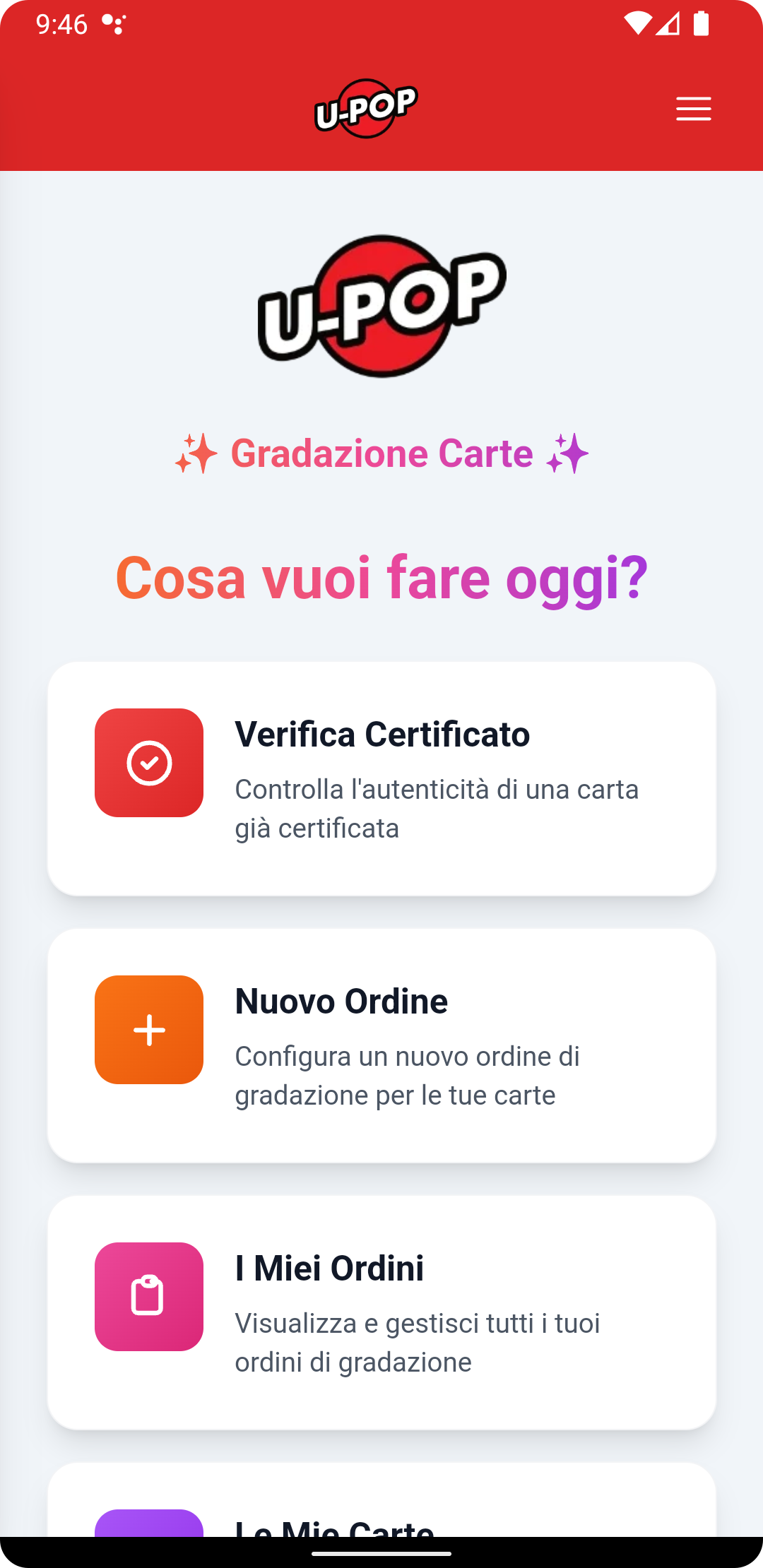
Task: View I Miei Ordini
Action: 381,1312
